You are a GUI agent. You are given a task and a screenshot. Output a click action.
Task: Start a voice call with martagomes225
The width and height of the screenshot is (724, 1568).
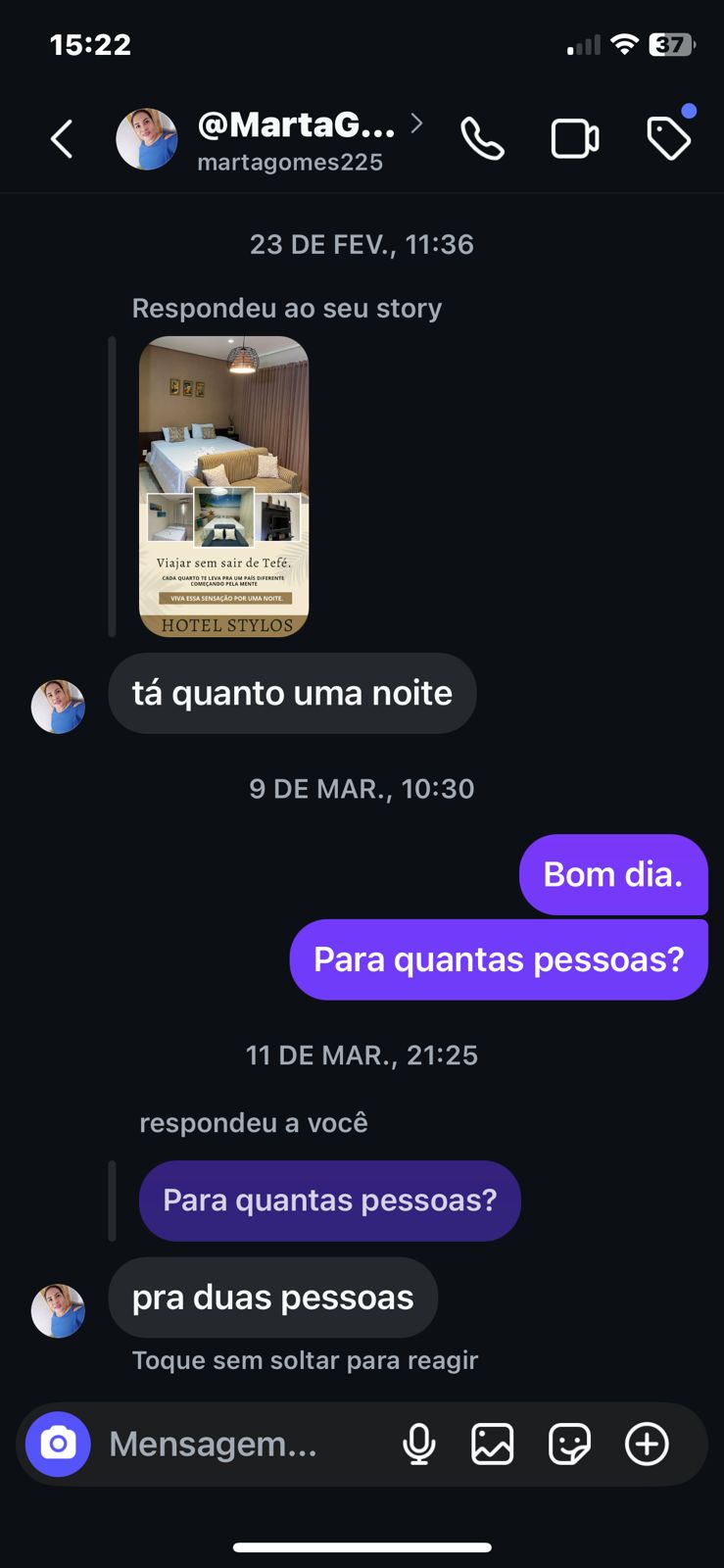tap(482, 139)
